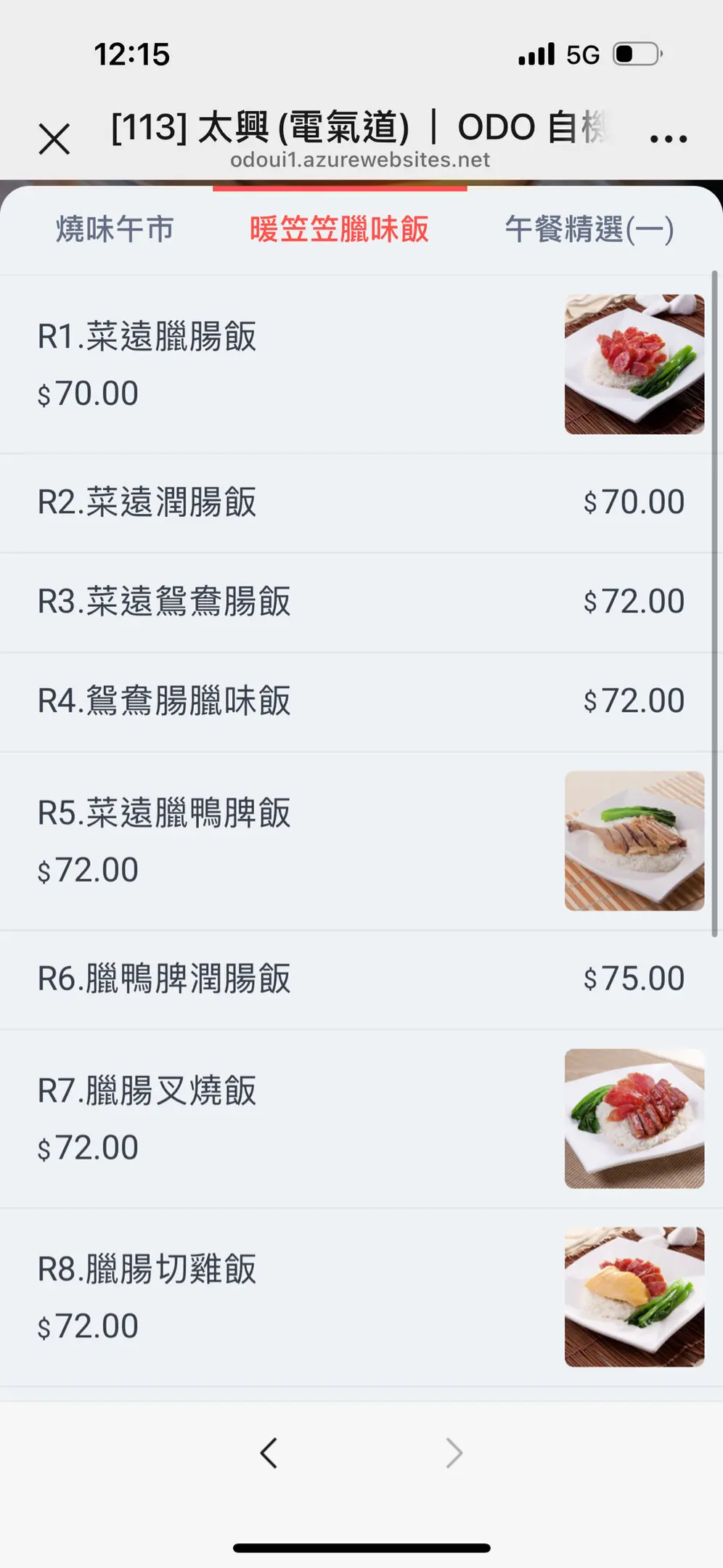The height and width of the screenshot is (1568, 723).
Task: Close the in-app browser page
Action: (54, 139)
